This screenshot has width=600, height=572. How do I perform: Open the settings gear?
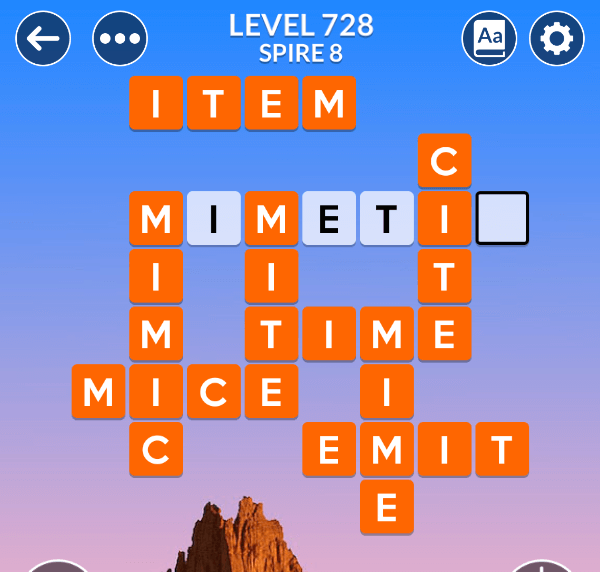pyautogui.click(x=556, y=39)
